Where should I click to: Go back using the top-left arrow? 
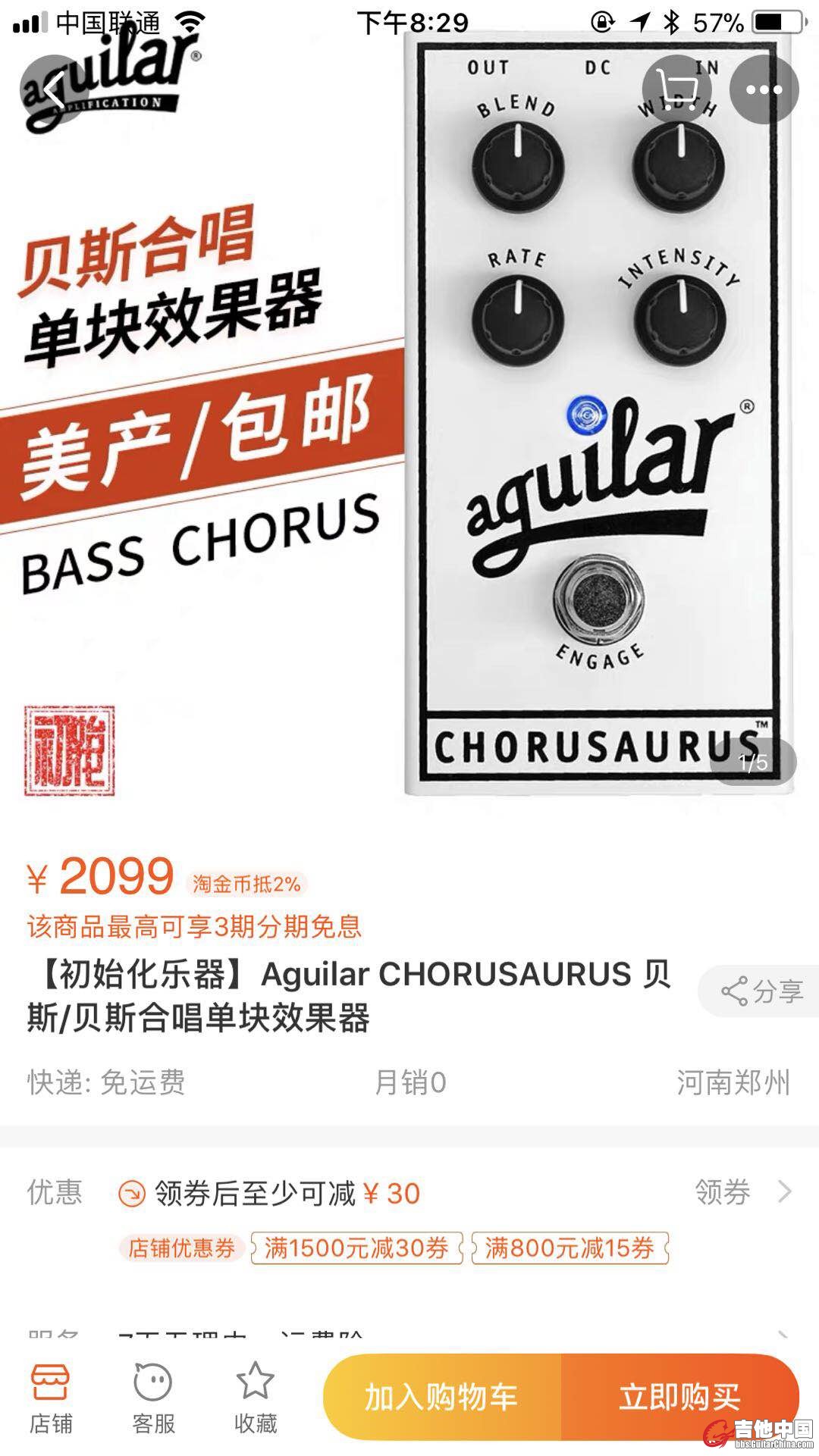click(x=53, y=90)
